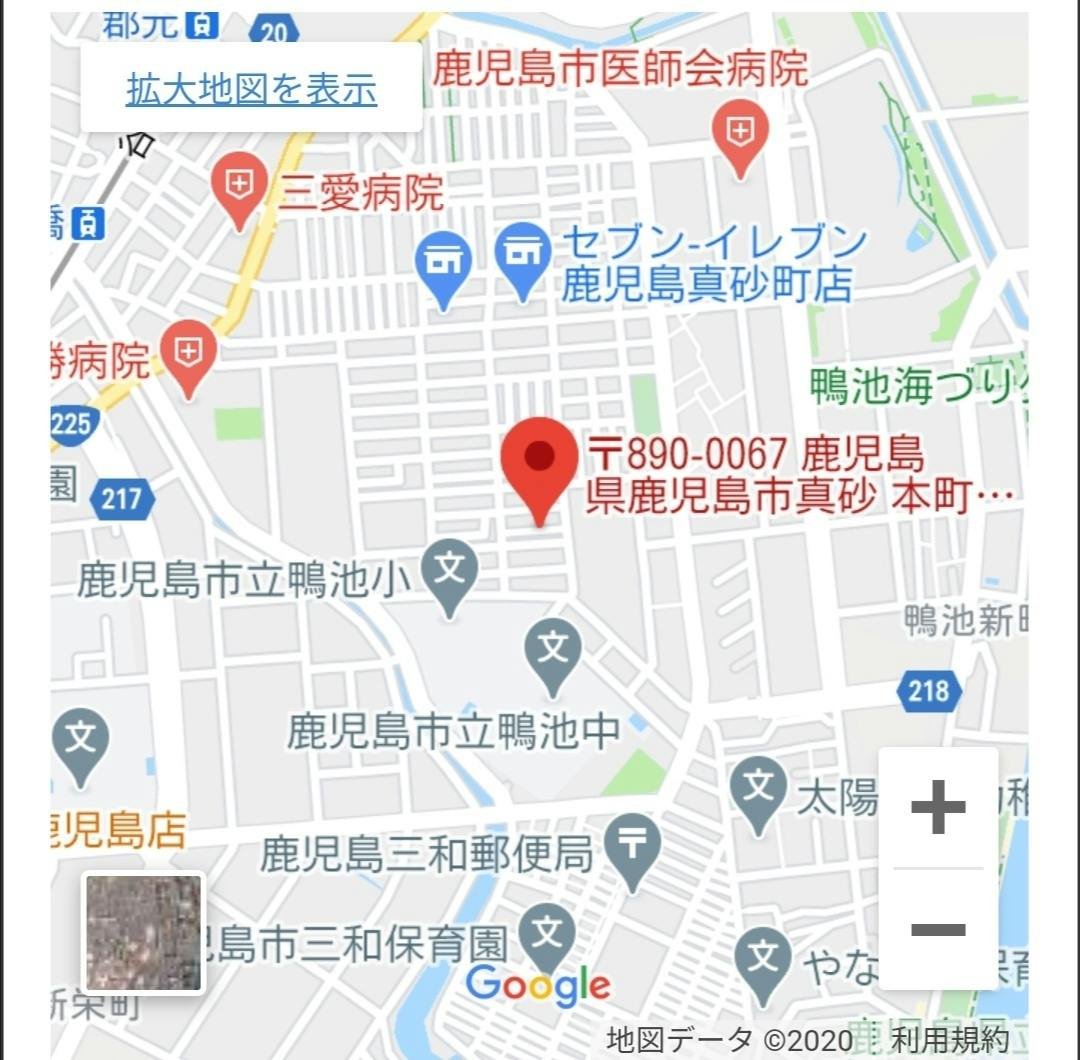
Task: Zoom in with the plus button
Action: [938, 808]
